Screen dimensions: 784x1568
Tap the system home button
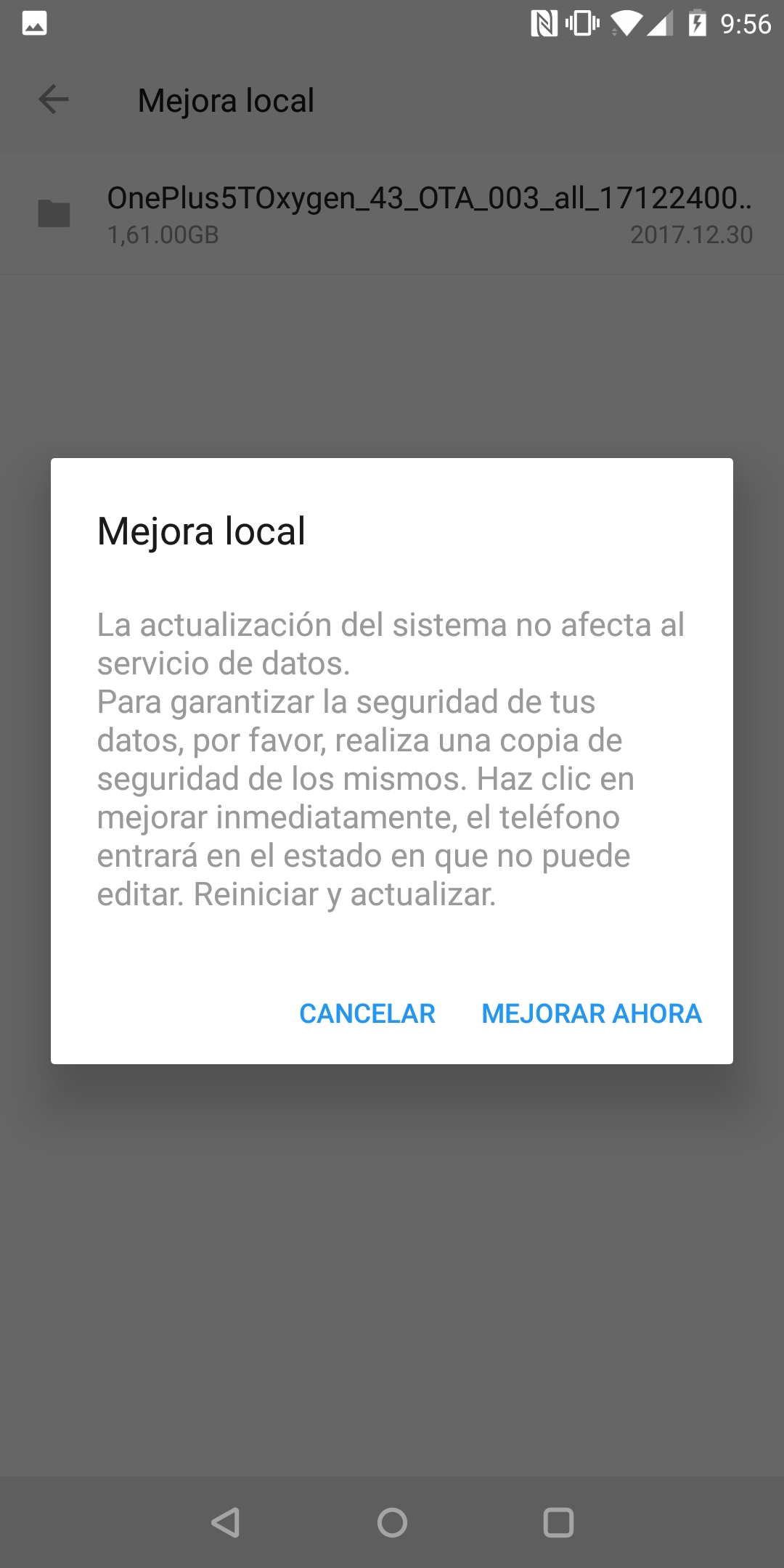point(392,1522)
